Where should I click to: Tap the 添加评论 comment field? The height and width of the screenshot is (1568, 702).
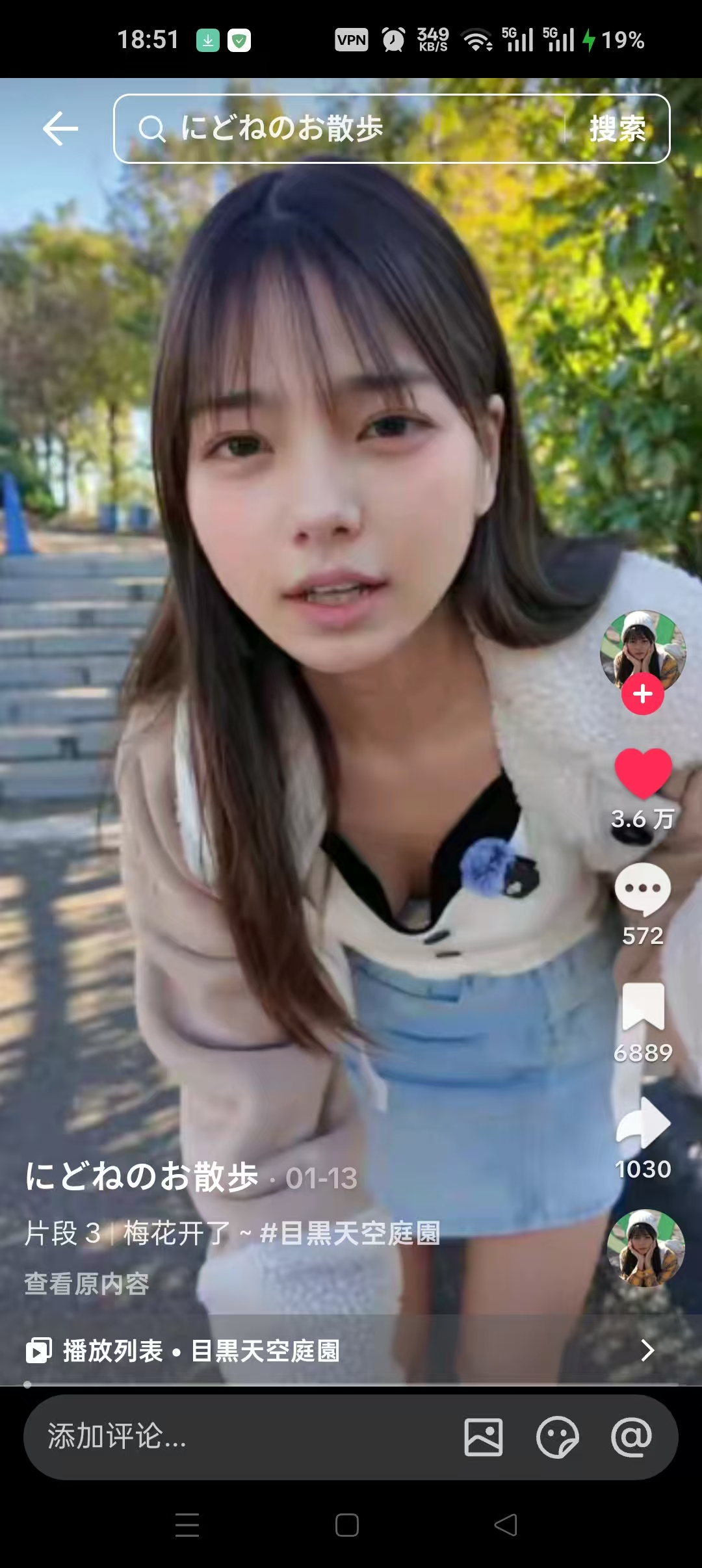tap(240, 1436)
